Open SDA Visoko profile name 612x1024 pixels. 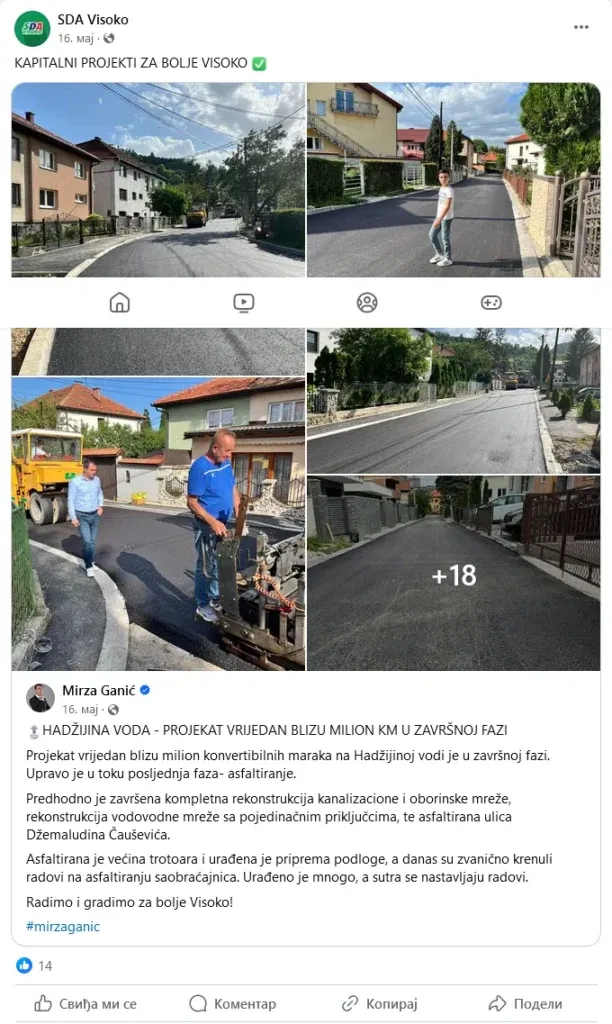[93, 19]
